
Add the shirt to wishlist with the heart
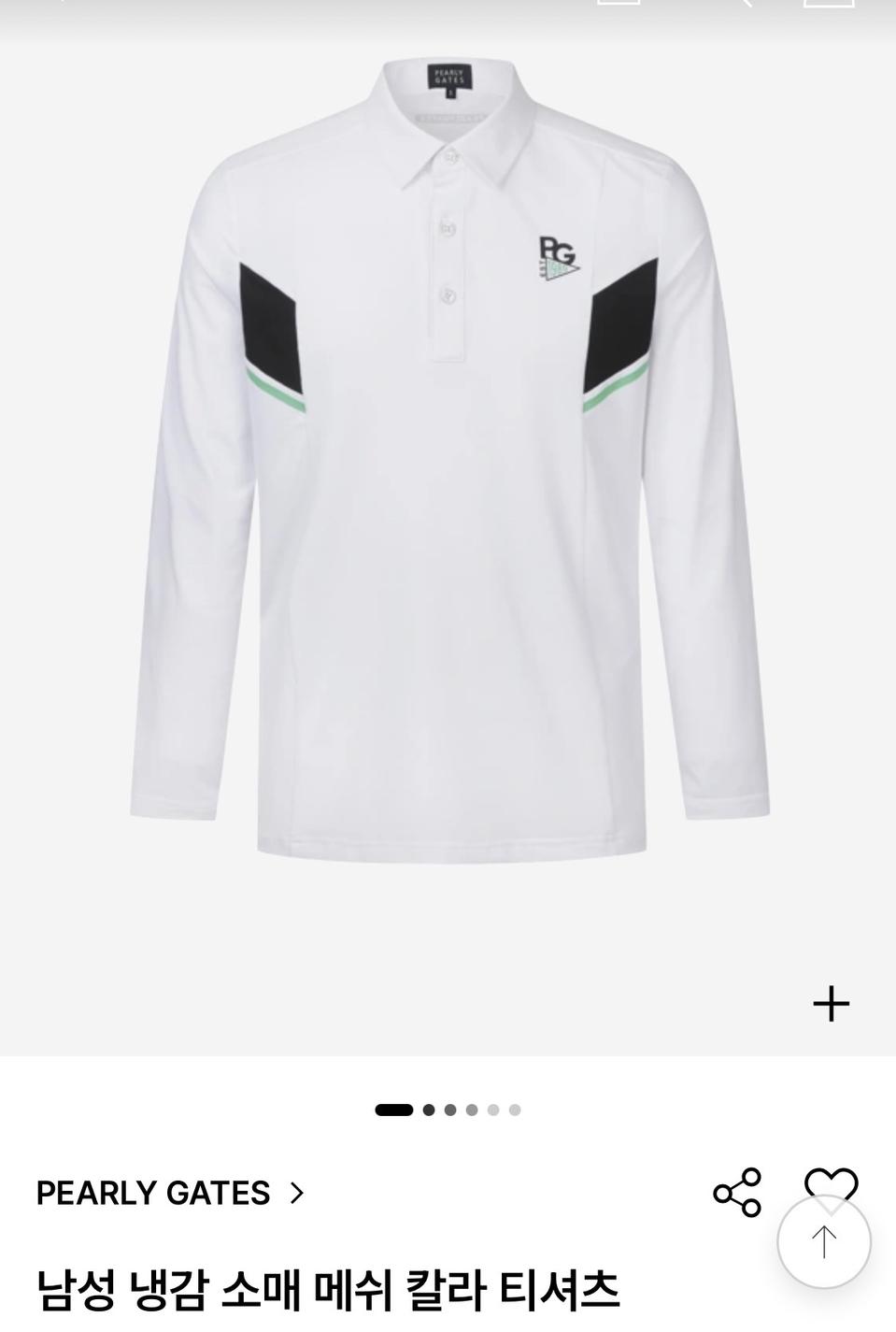click(x=831, y=1182)
